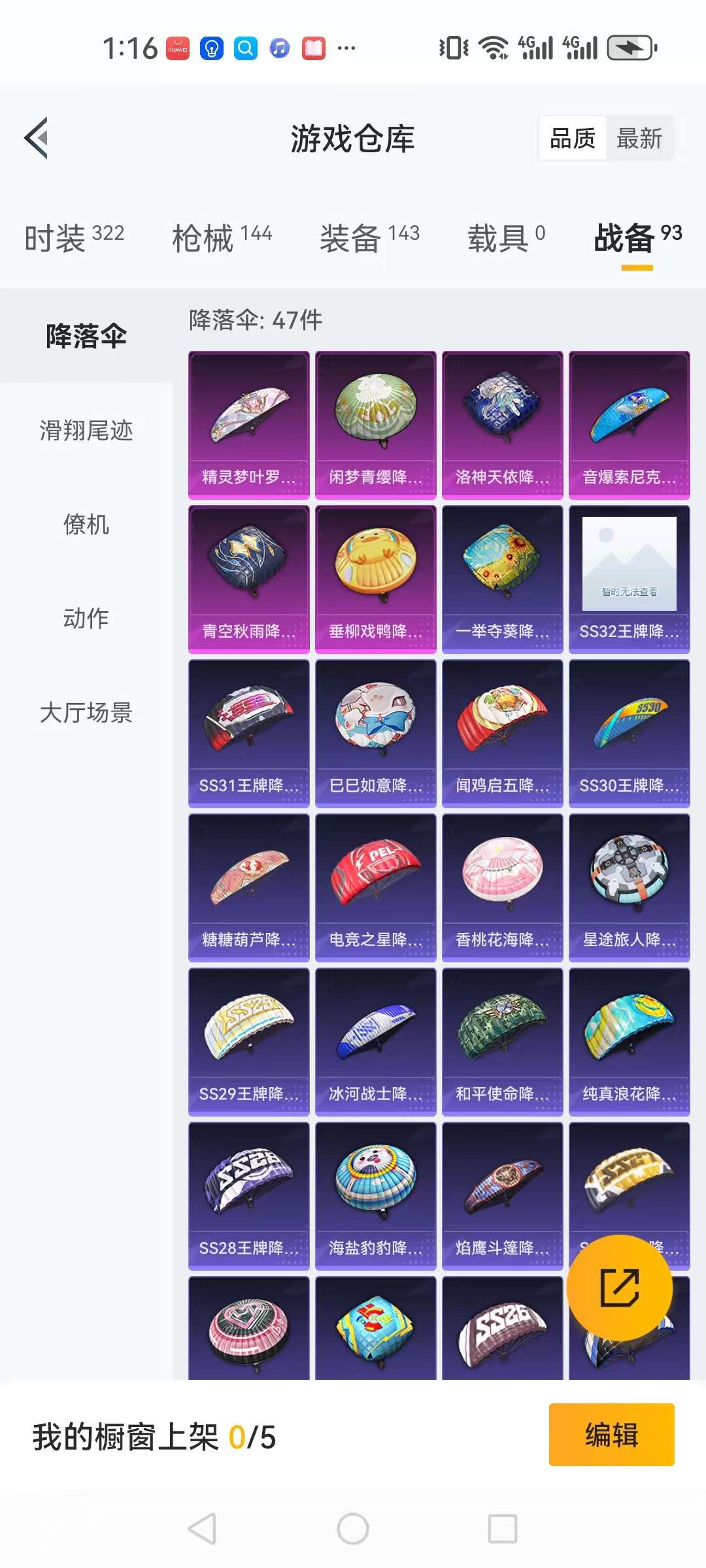
Task: Select the 动作 category
Action: (86, 618)
